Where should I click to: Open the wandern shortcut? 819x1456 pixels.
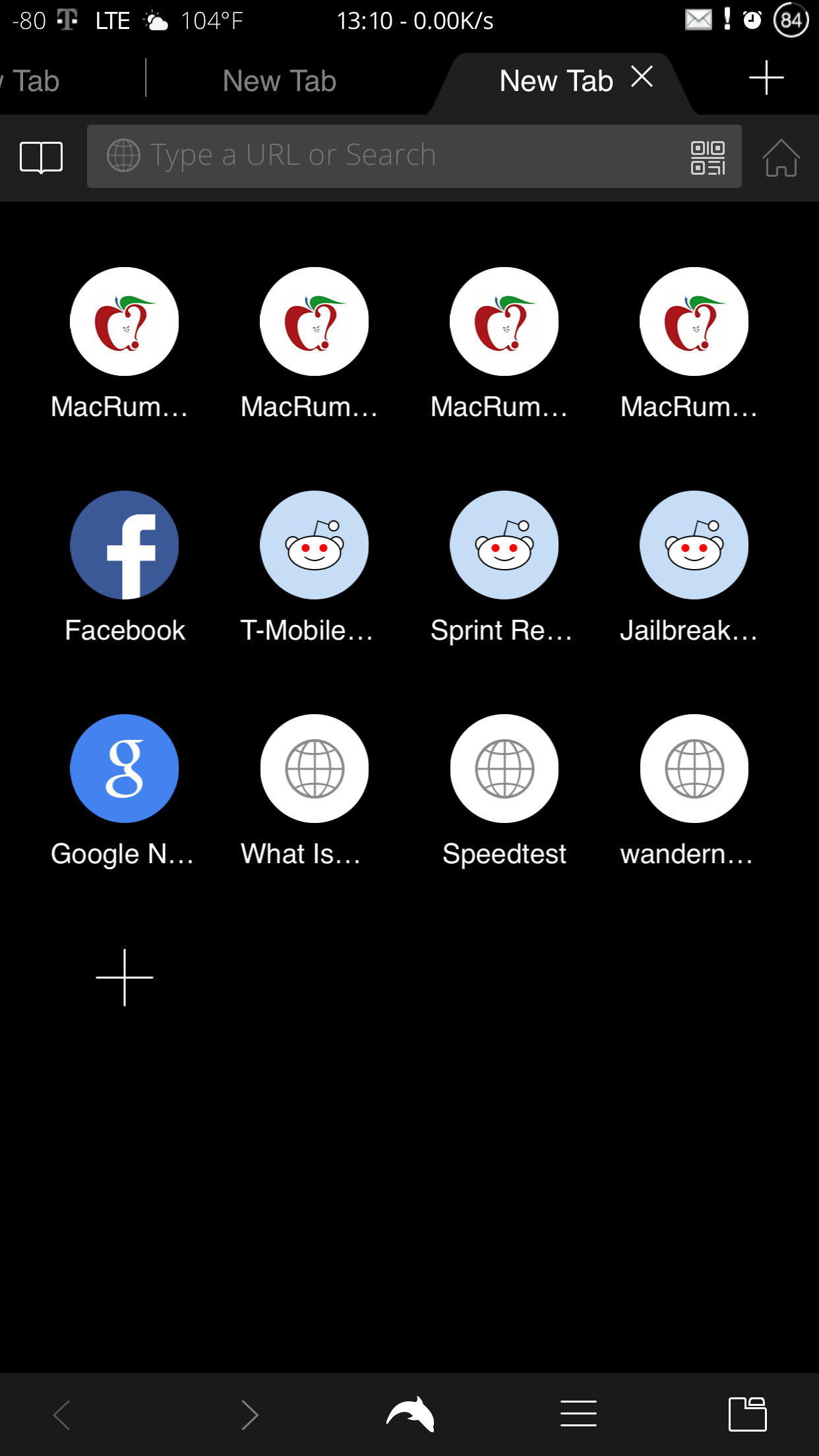[694, 769]
